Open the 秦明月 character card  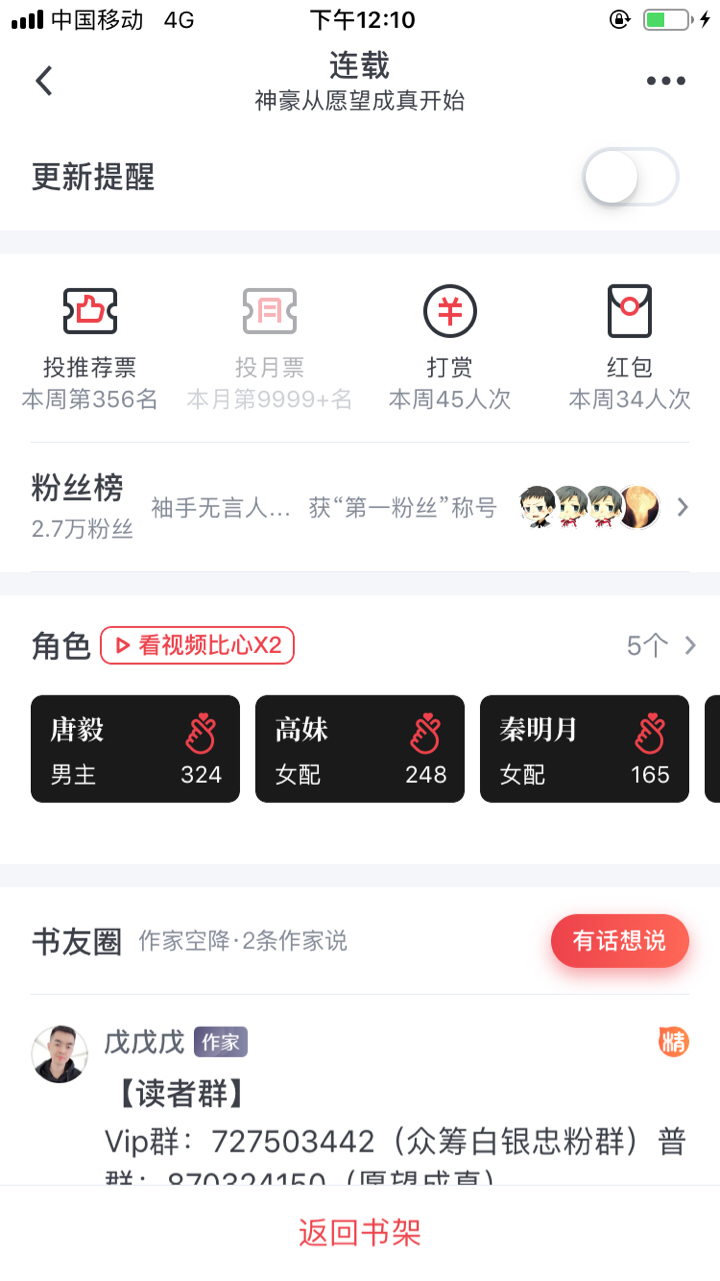tap(584, 749)
